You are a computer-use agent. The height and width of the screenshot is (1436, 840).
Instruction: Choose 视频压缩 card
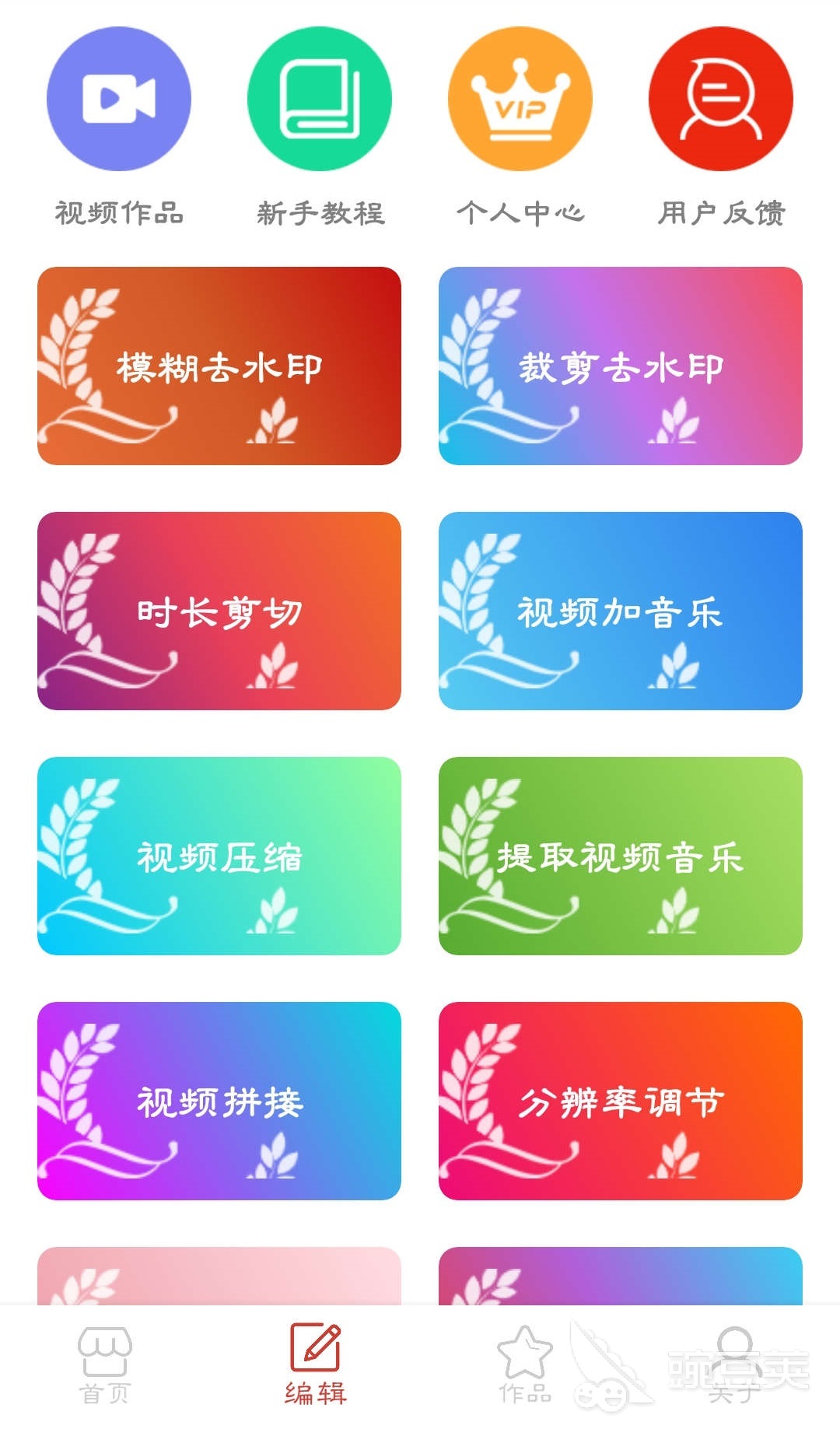219,856
